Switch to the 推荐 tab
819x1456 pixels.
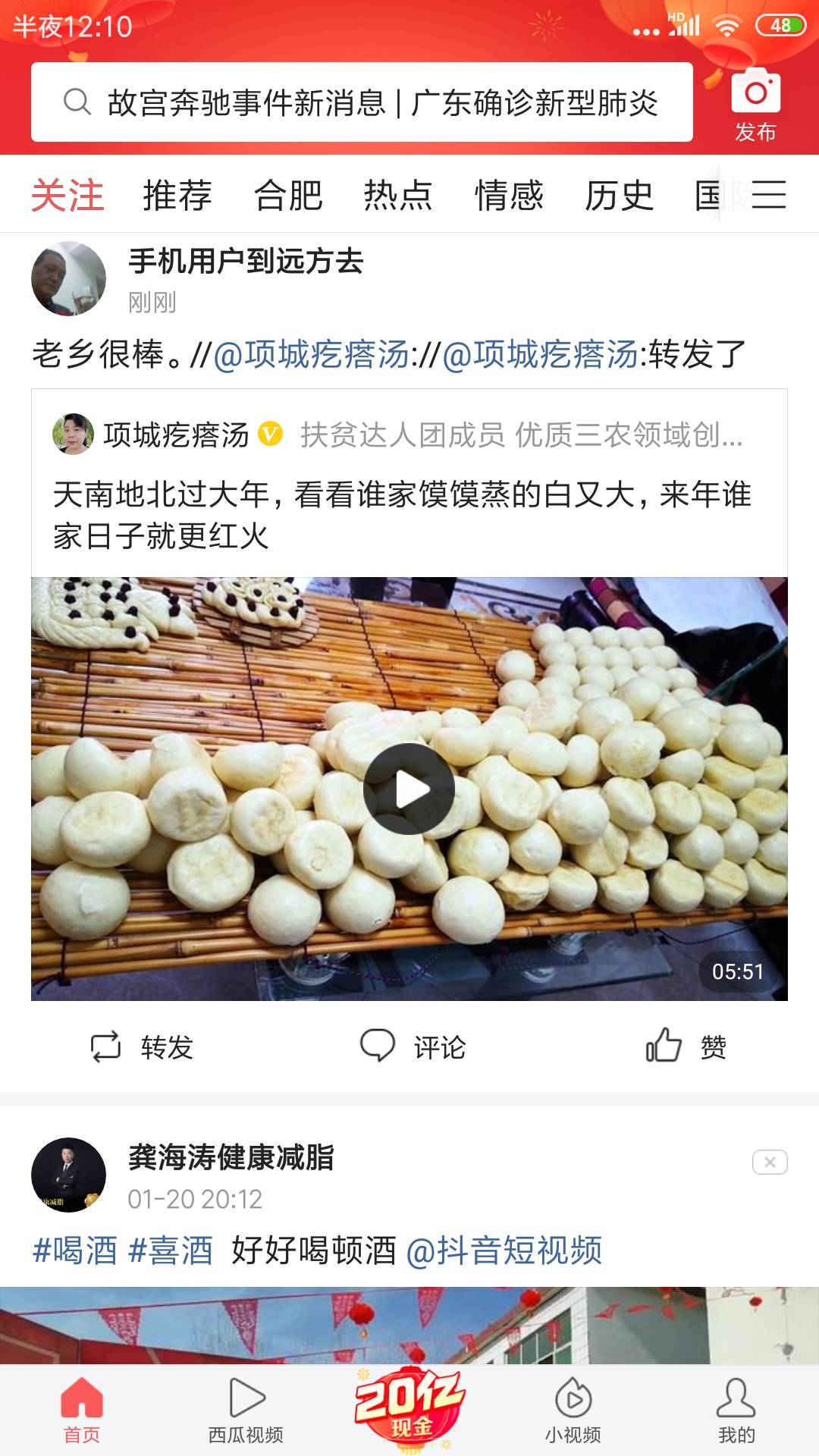(x=177, y=196)
